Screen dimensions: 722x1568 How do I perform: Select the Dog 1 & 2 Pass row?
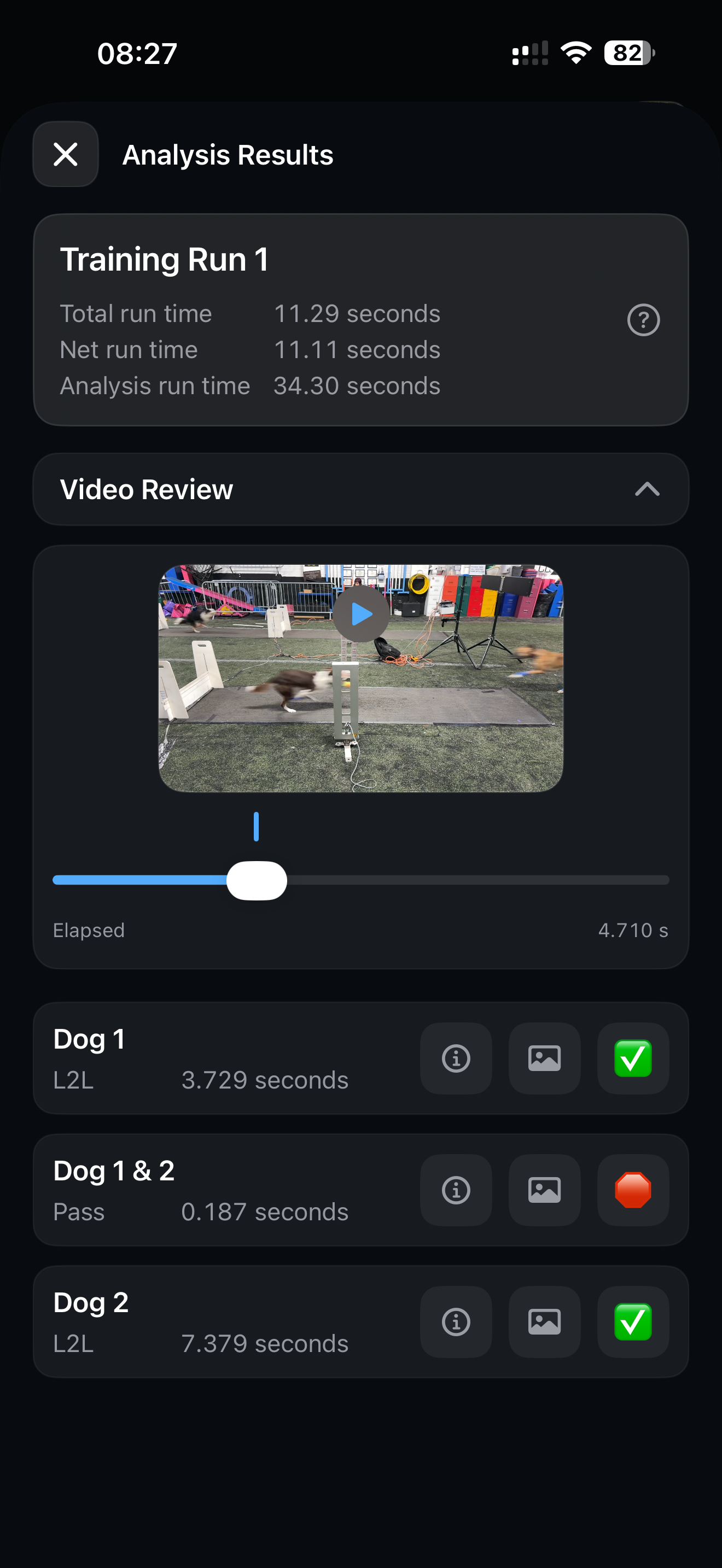183,1189
